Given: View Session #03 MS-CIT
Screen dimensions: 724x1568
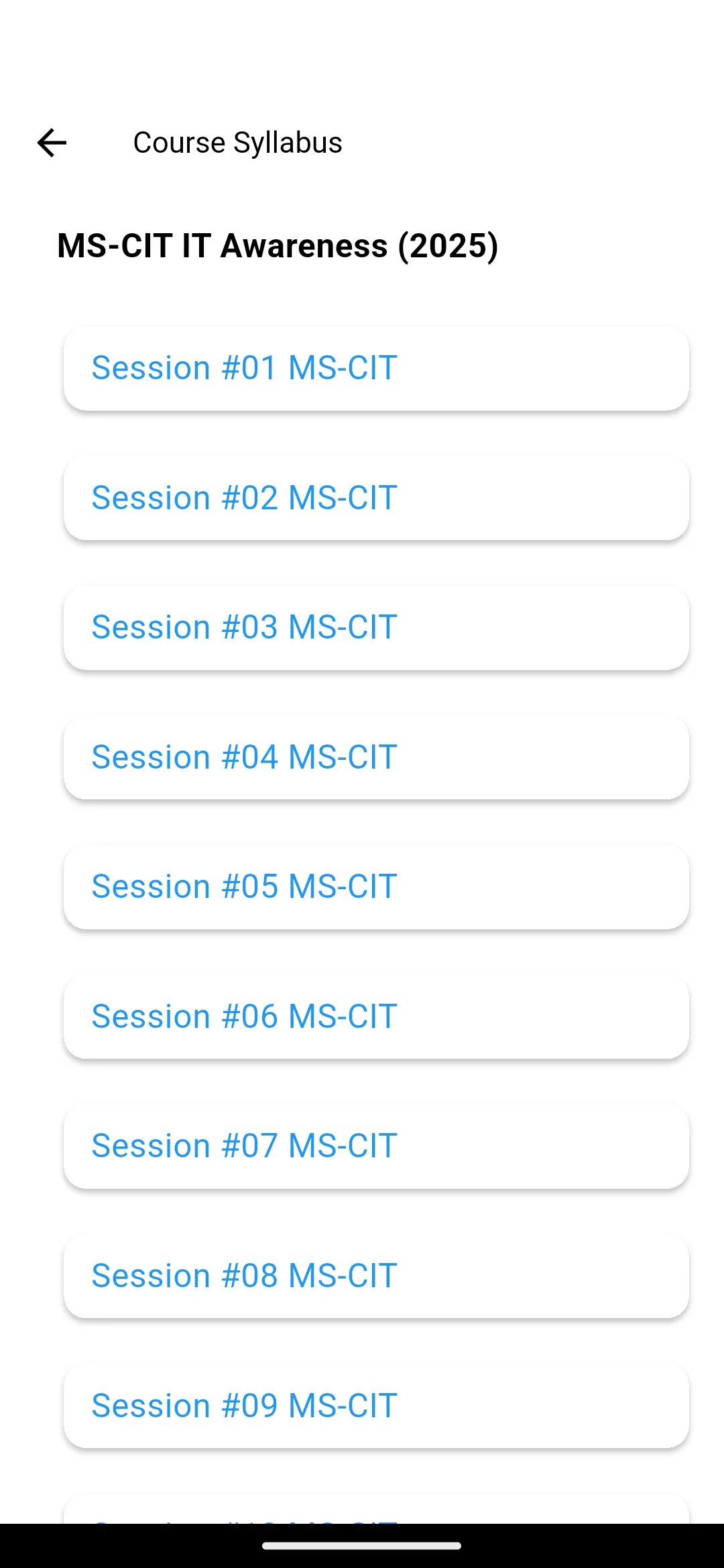Looking at the screenshot, I should point(375,627).
